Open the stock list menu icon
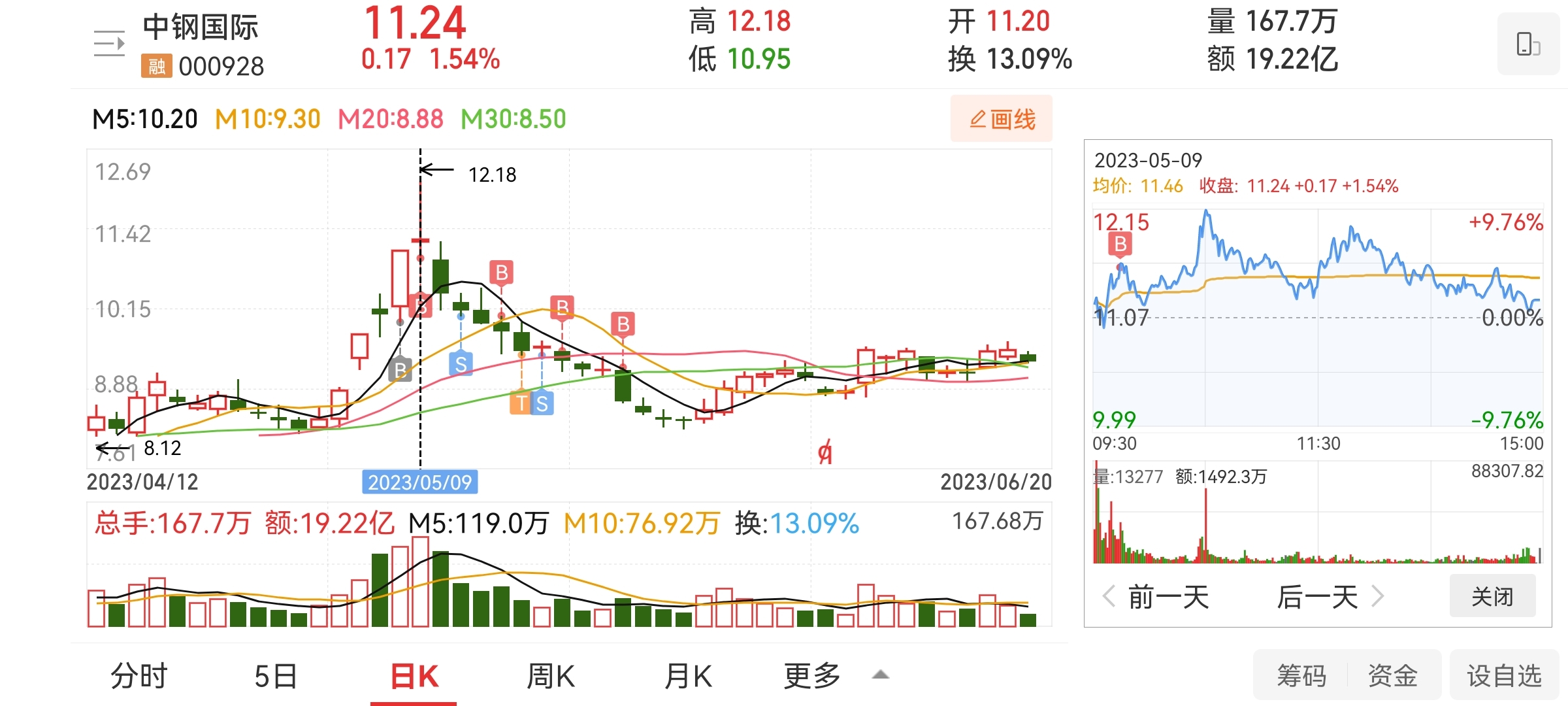 point(109,44)
